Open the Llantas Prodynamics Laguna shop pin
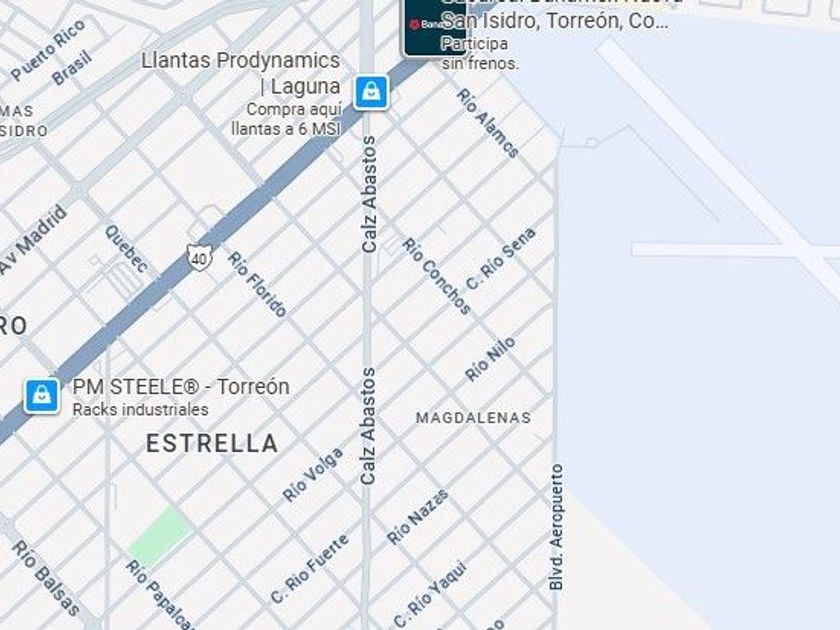840x630 pixels. click(371, 92)
